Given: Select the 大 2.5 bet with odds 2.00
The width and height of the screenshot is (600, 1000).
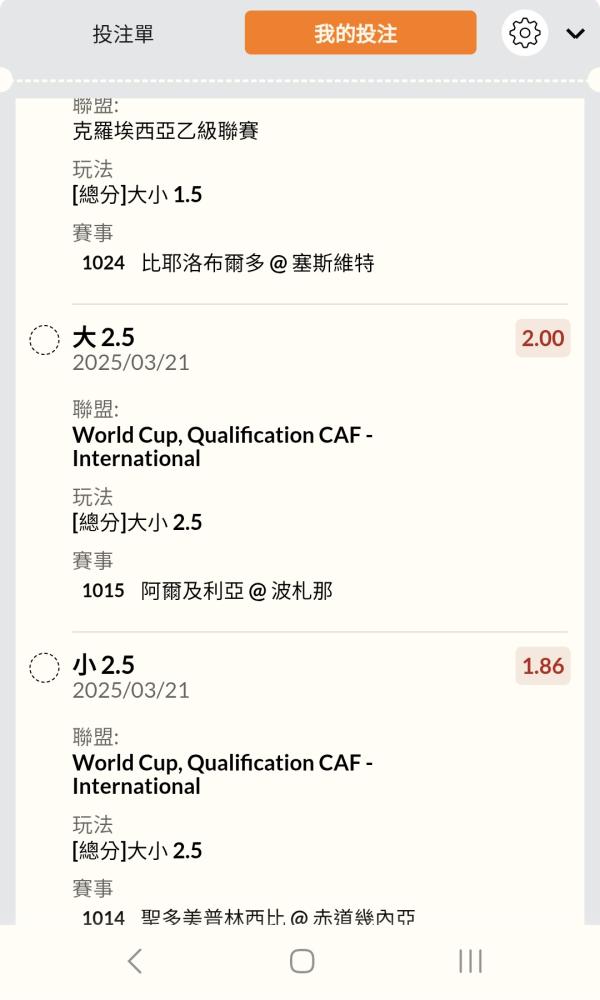Looking at the screenshot, I should click(x=44, y=340).
